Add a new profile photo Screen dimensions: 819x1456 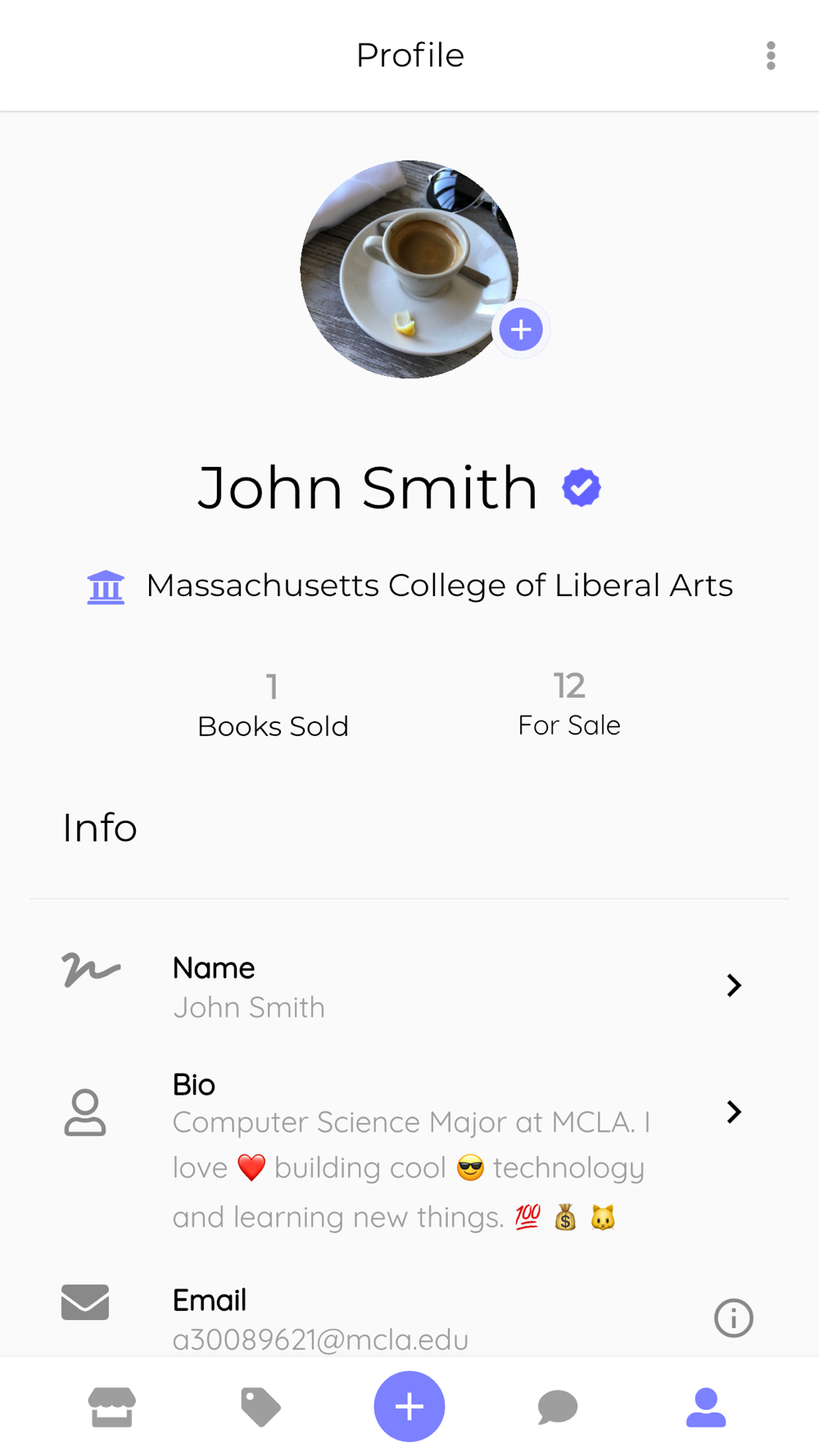coord(521,330)
